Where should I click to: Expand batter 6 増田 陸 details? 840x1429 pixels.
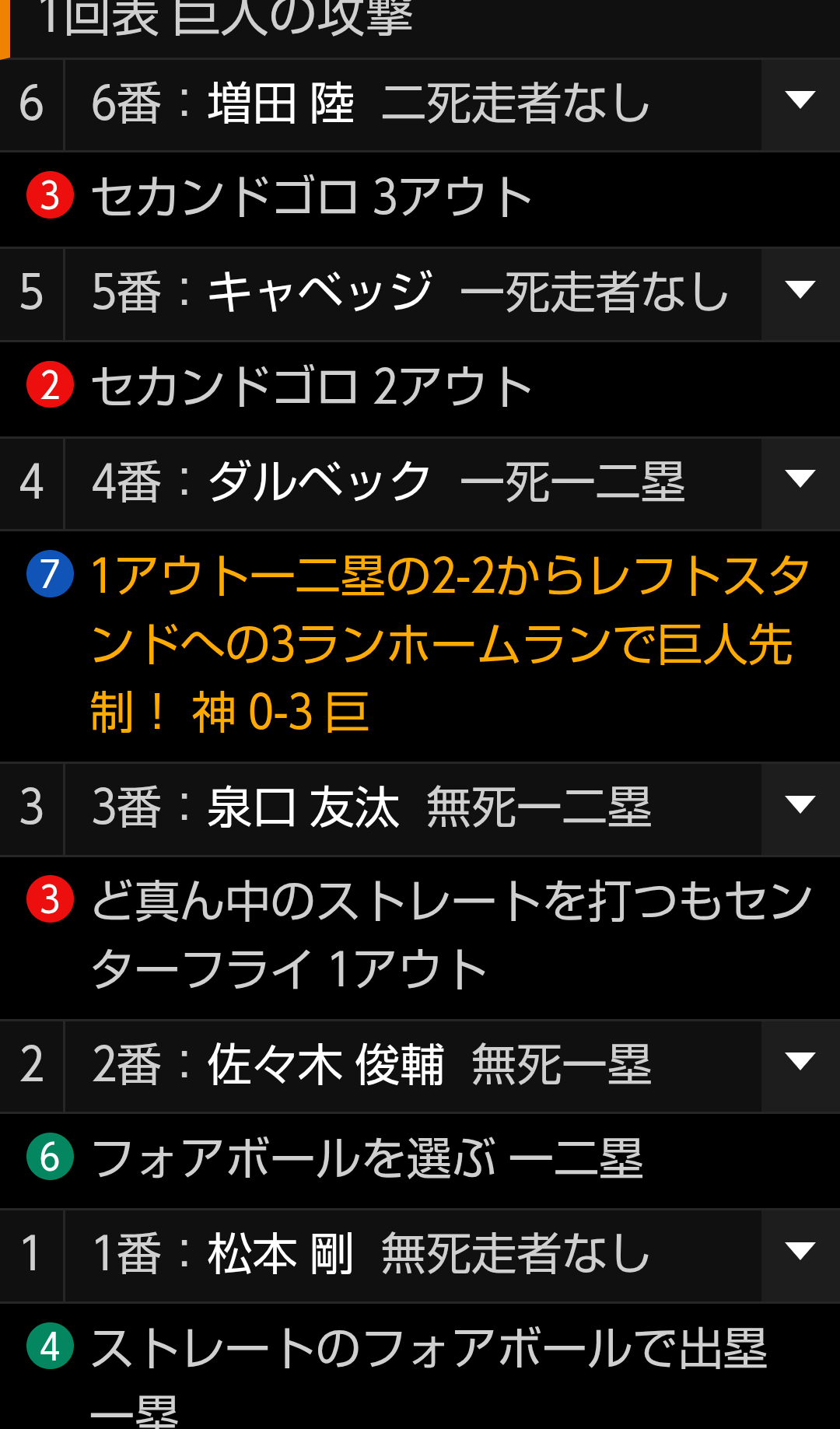pyautogui.click(x=800, y=101)
